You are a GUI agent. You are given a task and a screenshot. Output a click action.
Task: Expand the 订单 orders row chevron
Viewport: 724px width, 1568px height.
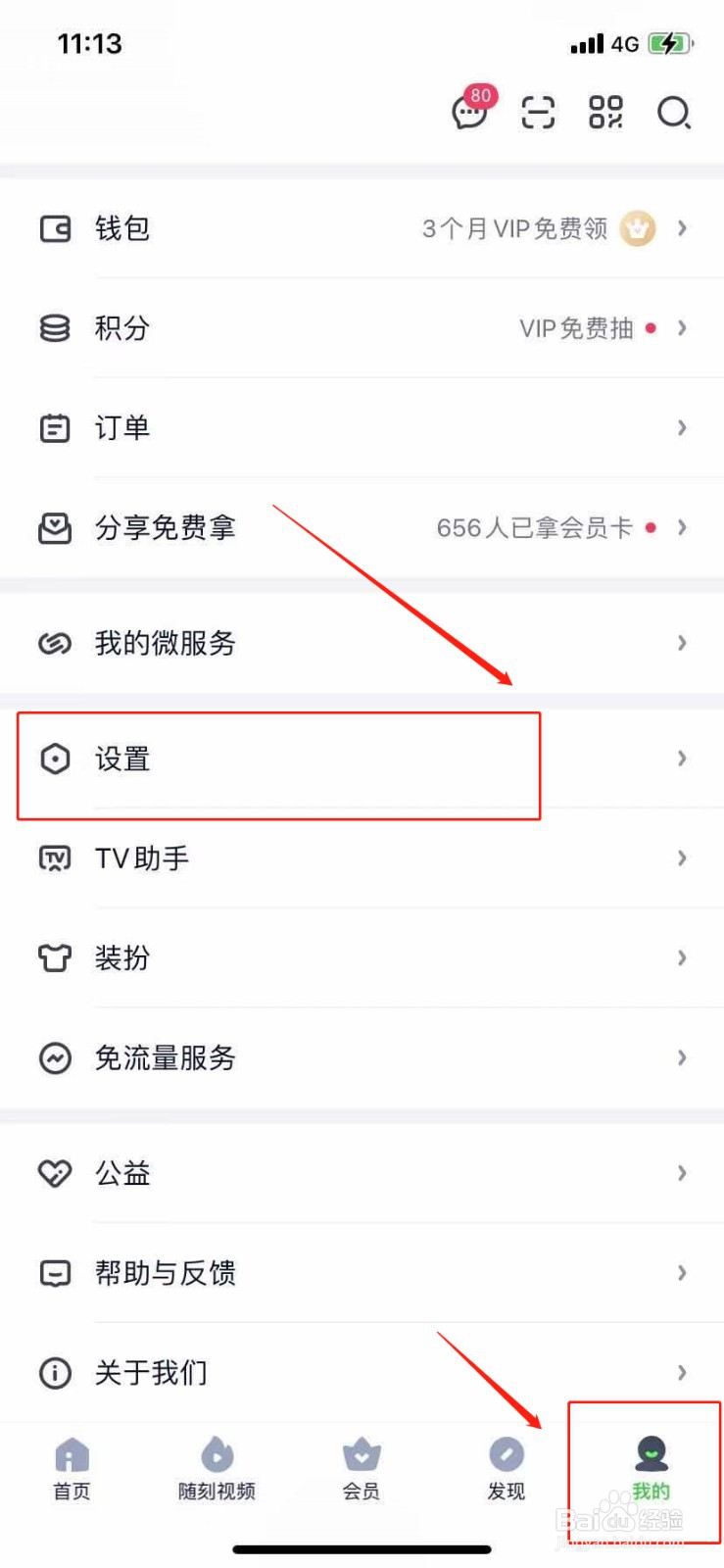pos(682,427)
